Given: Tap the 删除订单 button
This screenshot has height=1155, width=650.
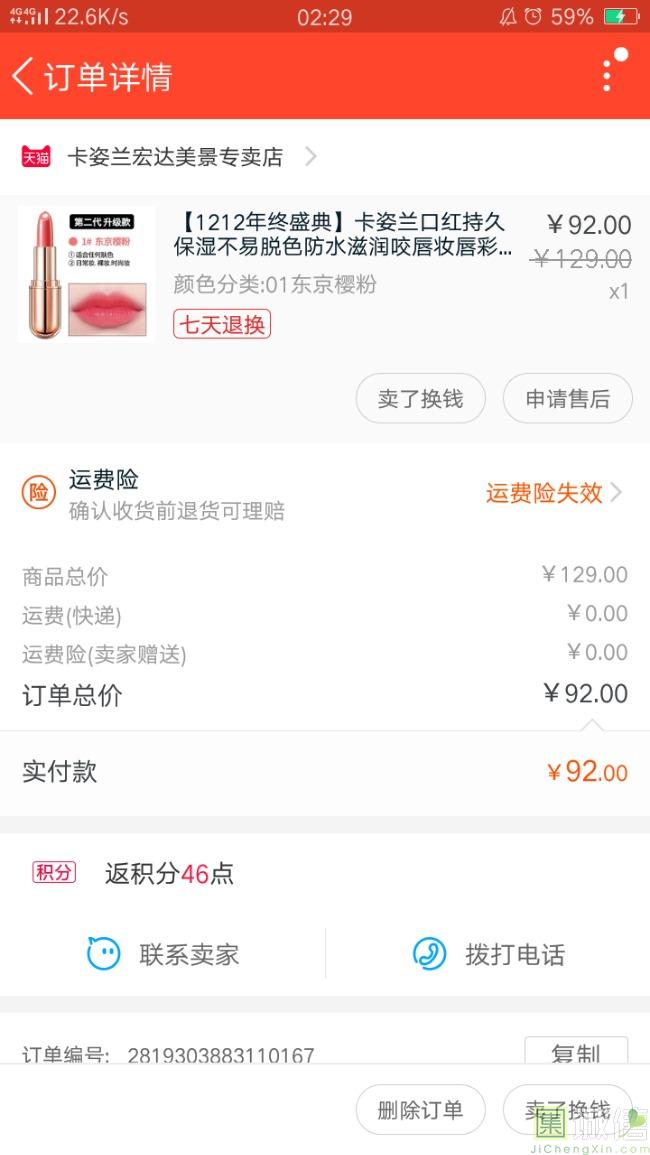Looking at the screenshot, I should coord(420,1110).
